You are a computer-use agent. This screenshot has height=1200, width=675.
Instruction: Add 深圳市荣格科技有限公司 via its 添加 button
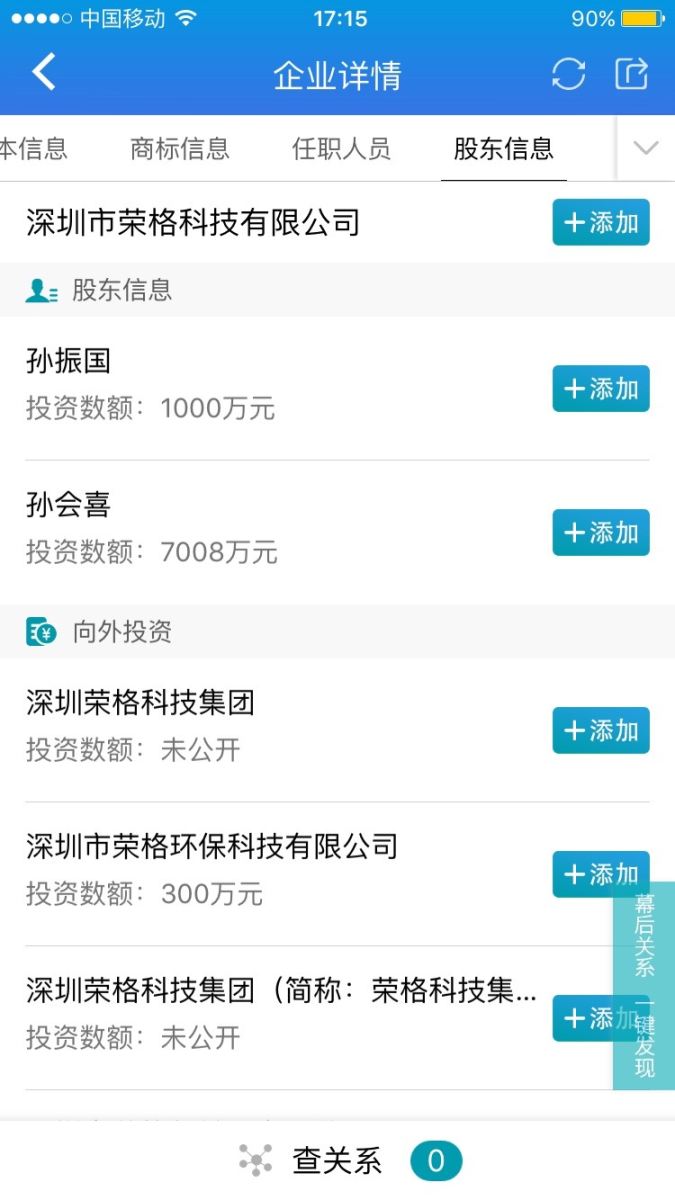[601, 223]
